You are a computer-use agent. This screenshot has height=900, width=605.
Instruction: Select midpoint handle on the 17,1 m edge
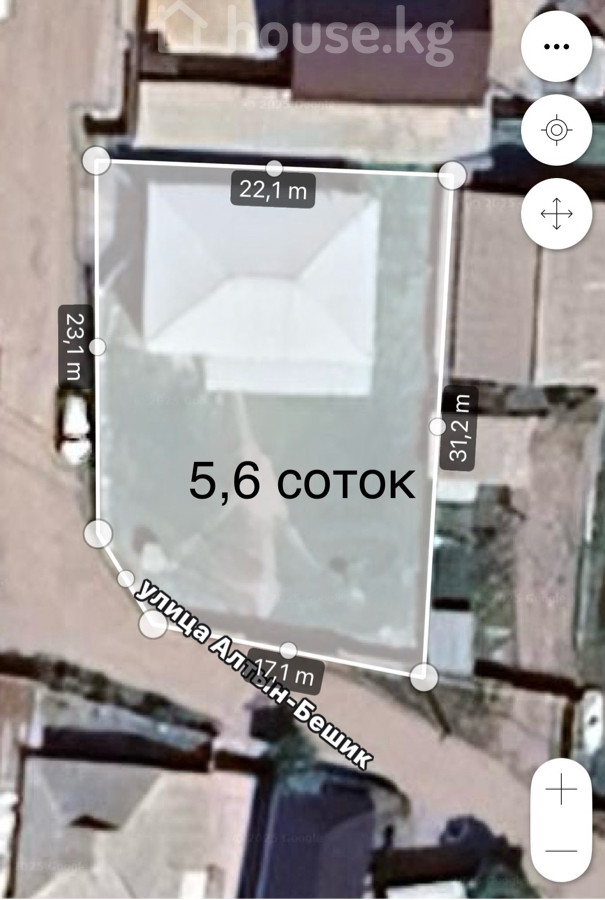[x=289, y=651]
